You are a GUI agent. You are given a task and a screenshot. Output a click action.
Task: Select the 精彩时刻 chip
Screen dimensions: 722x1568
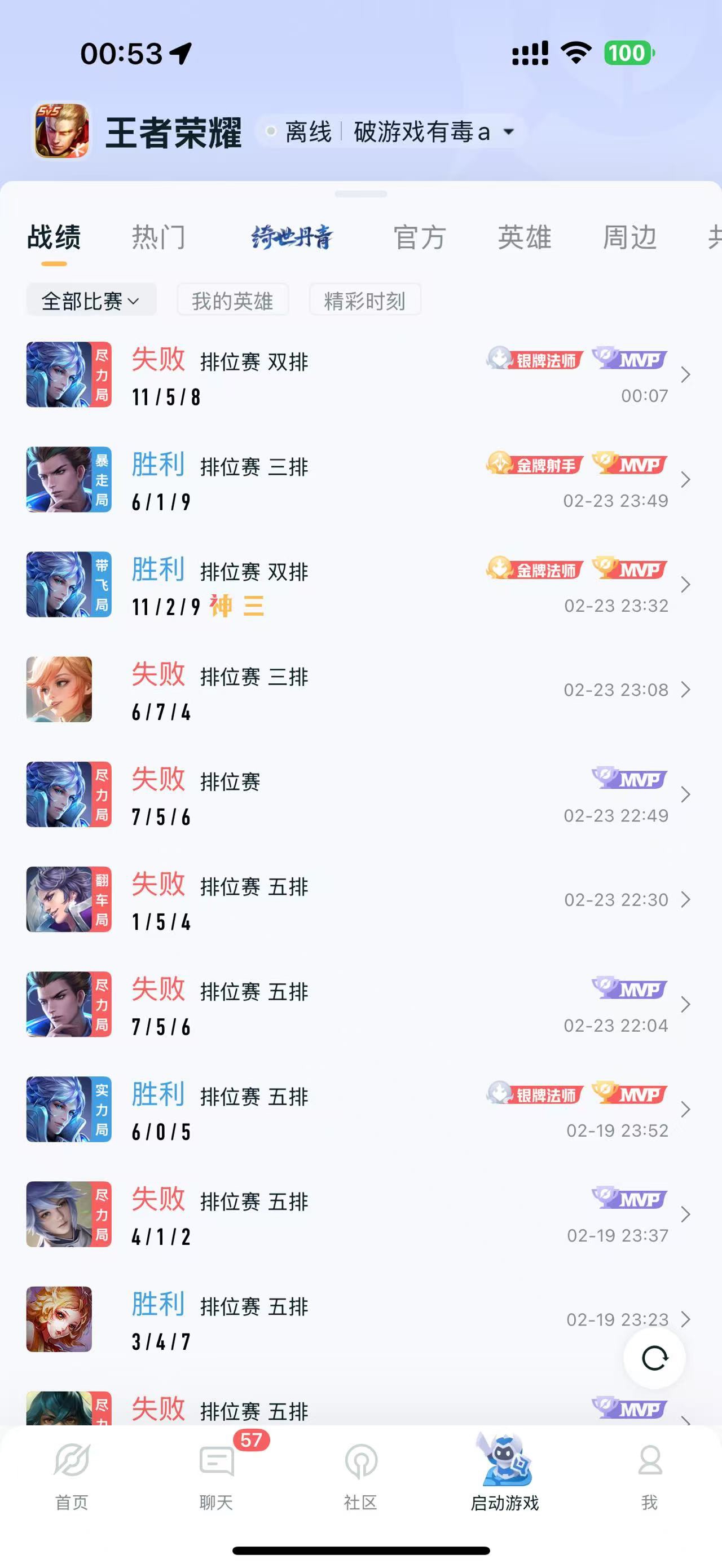pyautogui.click(x=364, y=300)
